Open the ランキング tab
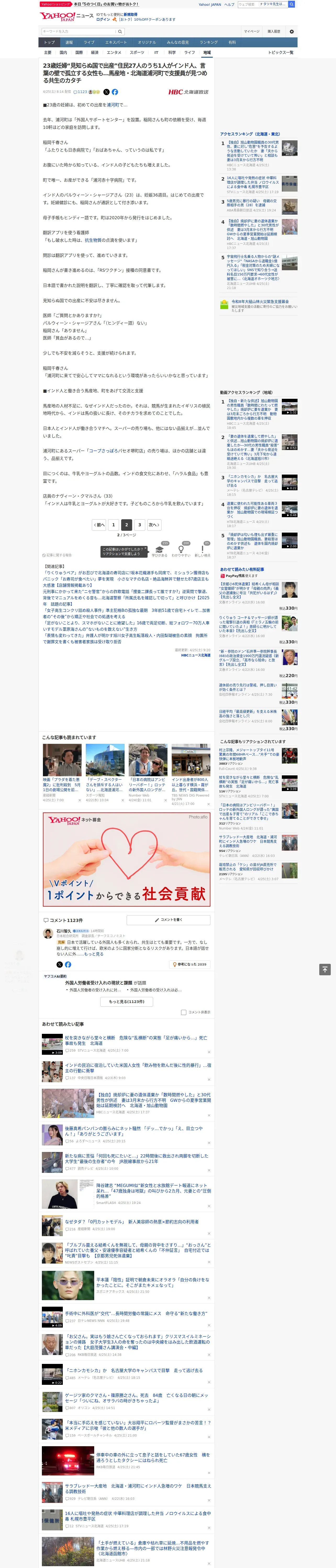This screenshot has width=336, height=1568. click(x=209, y=43)
